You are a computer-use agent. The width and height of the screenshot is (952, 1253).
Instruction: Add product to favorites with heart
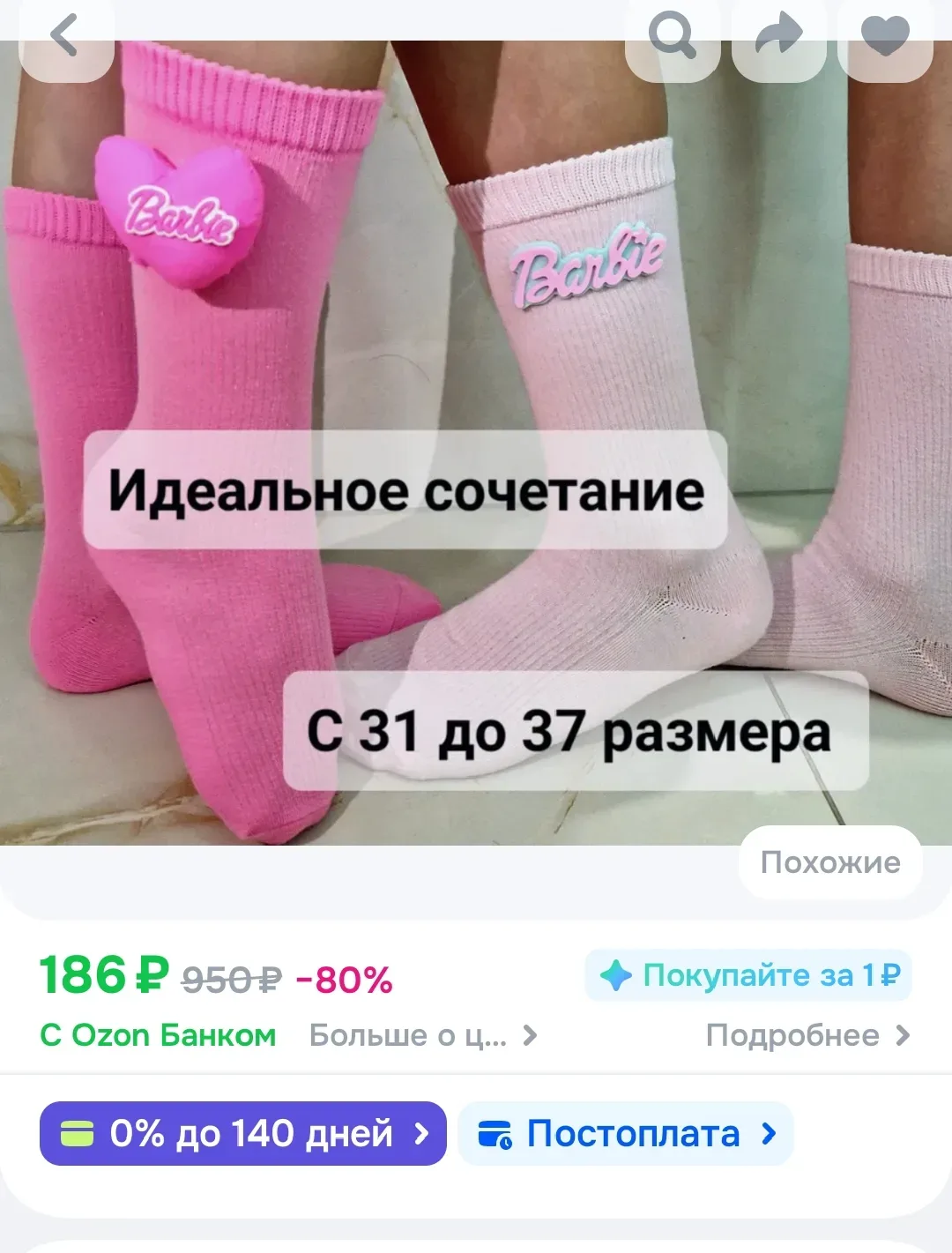point(885,37)
